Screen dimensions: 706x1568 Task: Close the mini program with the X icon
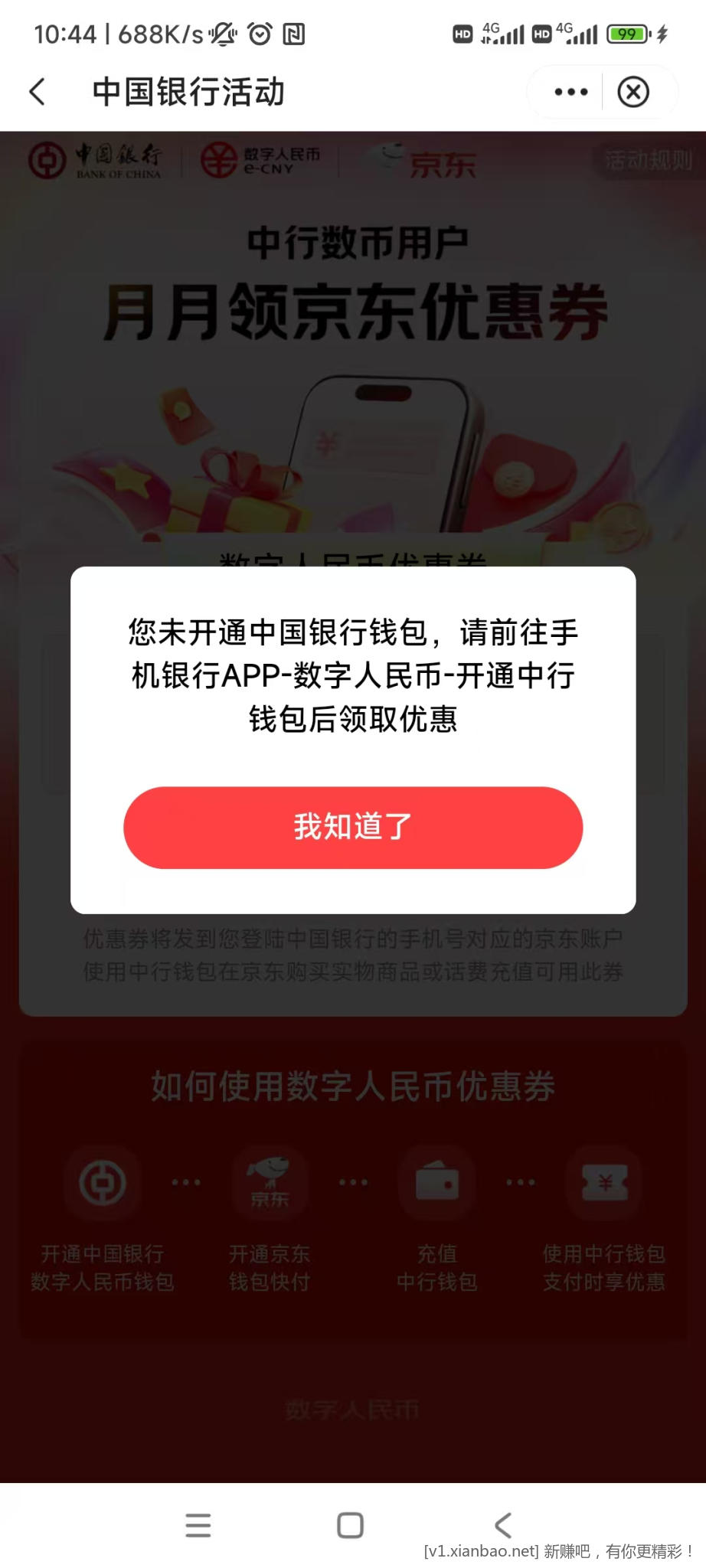pyautogui.click(x=633, y=92)
